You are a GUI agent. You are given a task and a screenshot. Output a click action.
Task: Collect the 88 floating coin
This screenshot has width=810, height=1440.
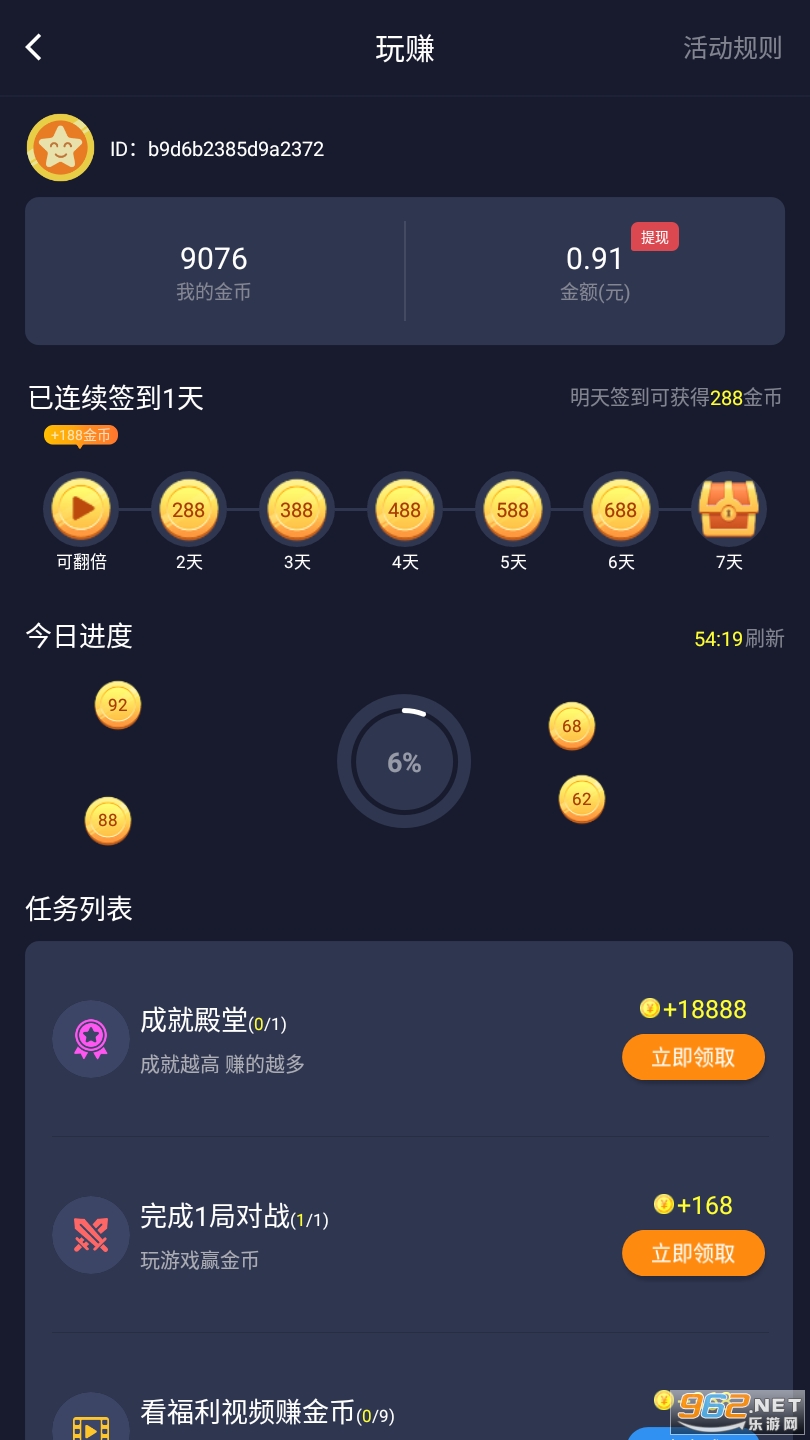(x=108, y=821)
